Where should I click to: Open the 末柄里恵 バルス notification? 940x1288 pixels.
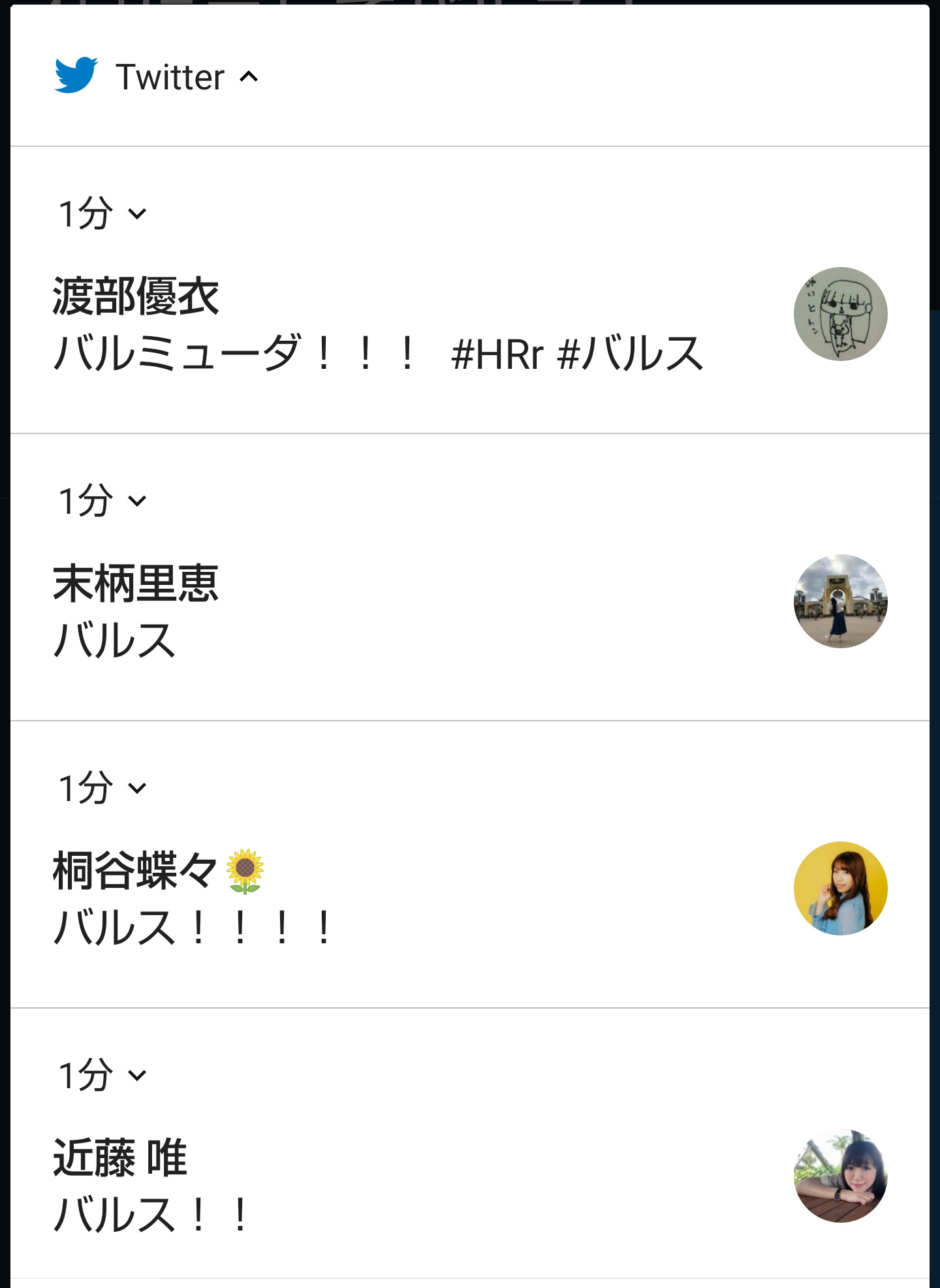(x=379, y=612)
